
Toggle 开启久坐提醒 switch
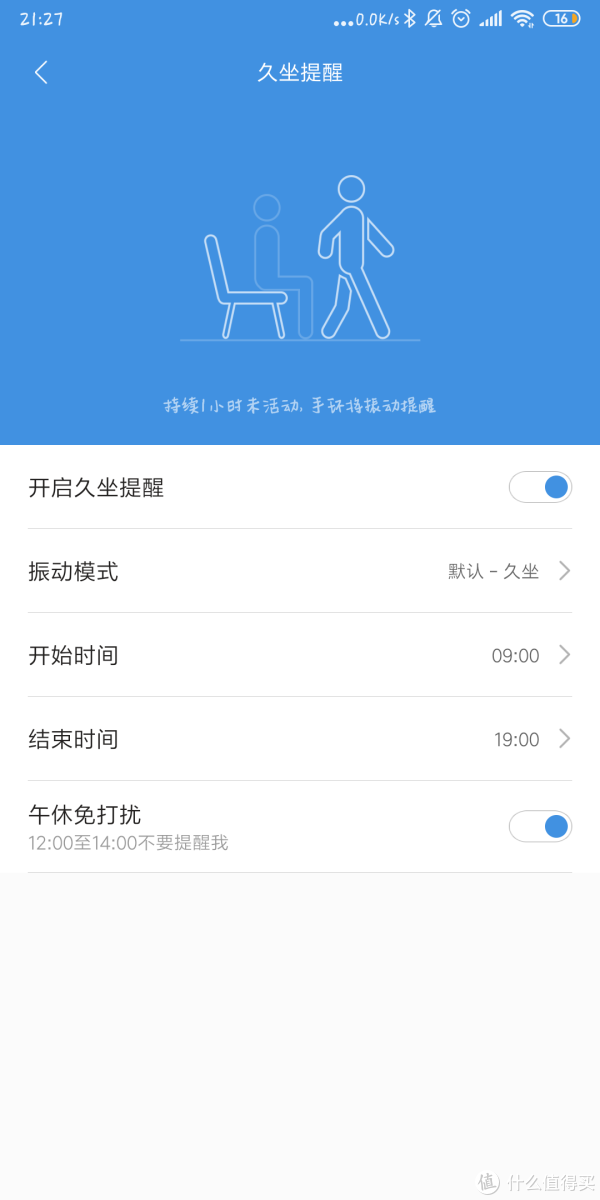coord(540,487)
